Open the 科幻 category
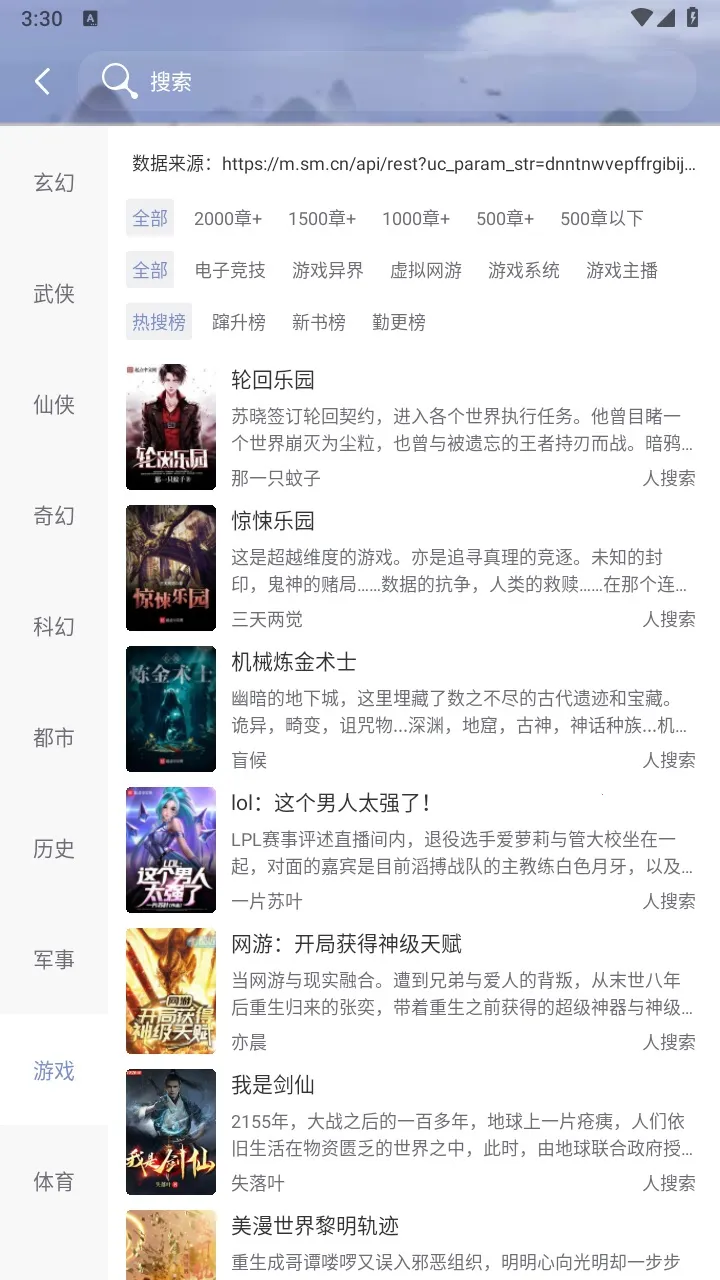Viewport: 720px width, 1280px height. [x=54, y=626]
